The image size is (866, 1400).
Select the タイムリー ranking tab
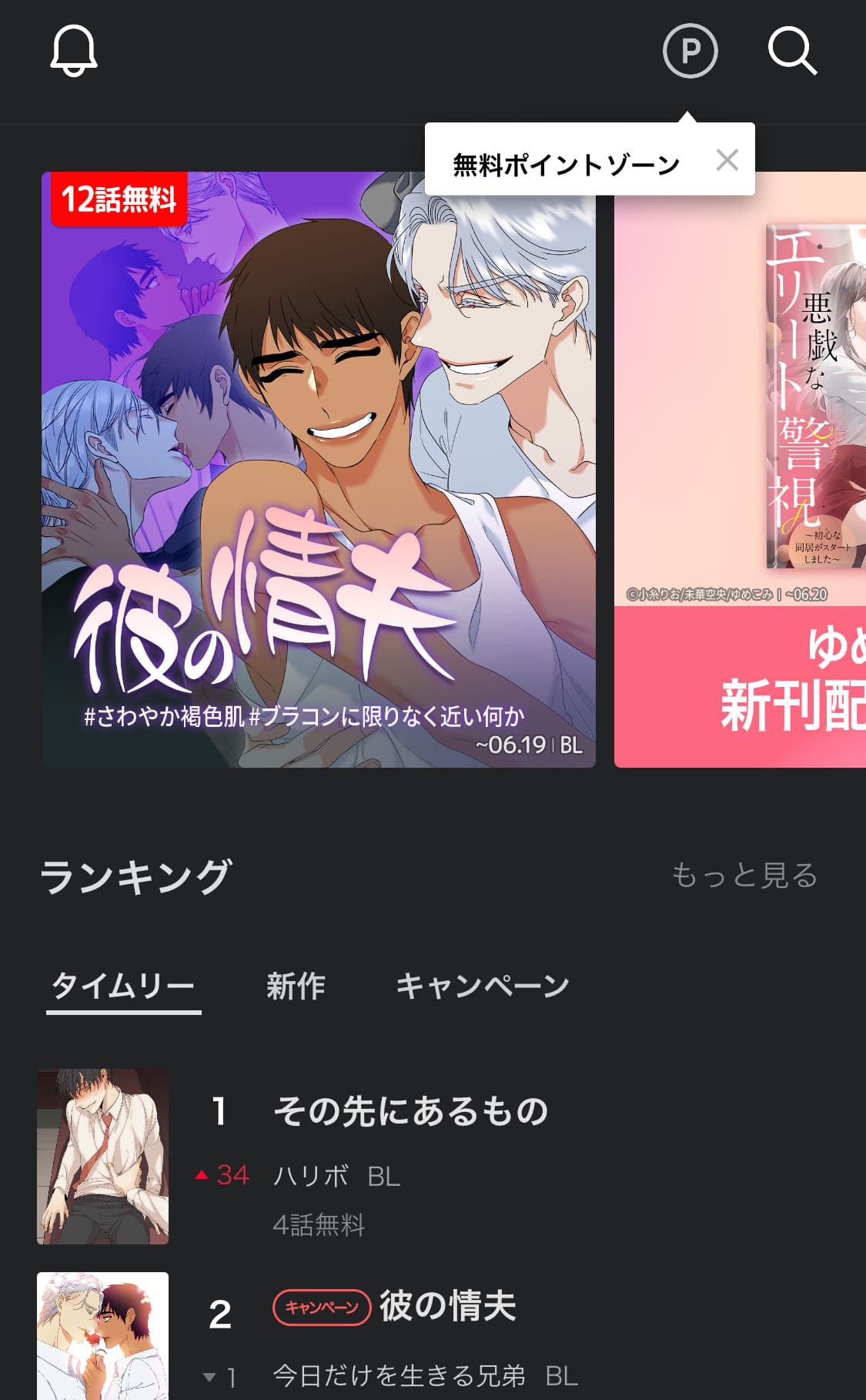coord(123,986)
